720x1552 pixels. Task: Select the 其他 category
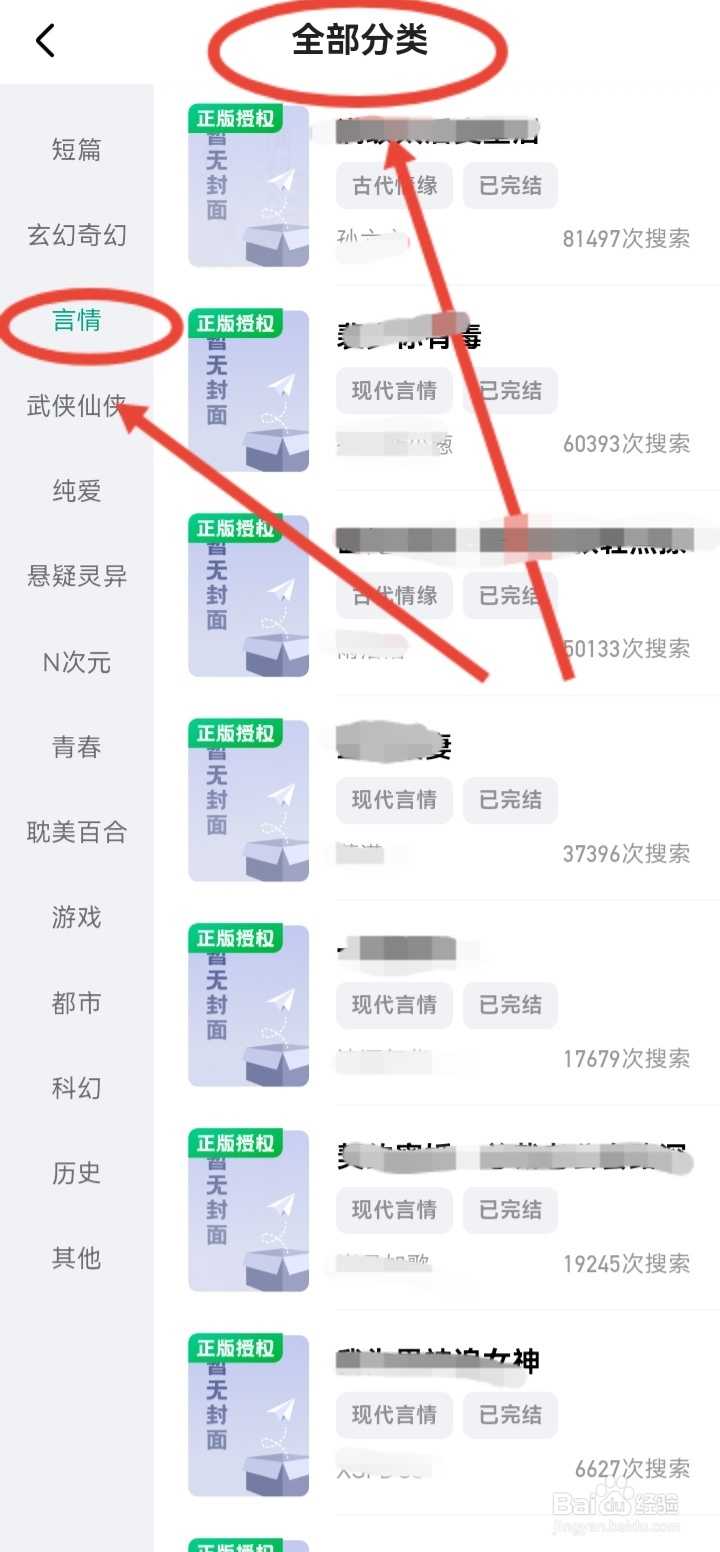point(76,1258)
